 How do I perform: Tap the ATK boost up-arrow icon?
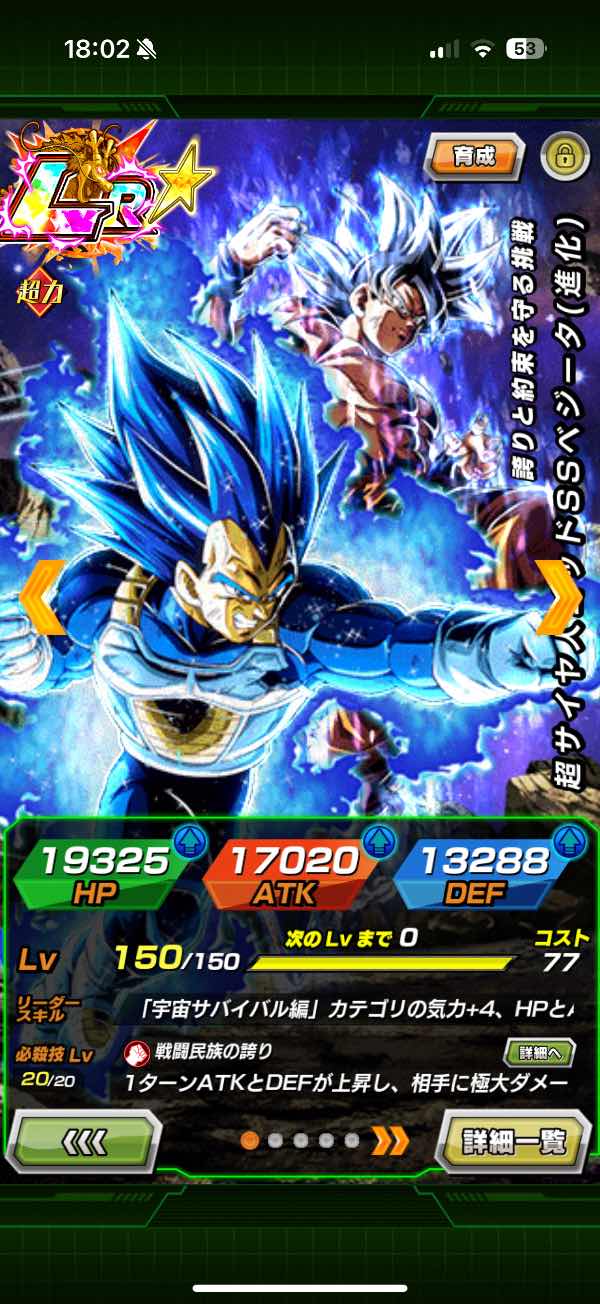coord(377,840)
